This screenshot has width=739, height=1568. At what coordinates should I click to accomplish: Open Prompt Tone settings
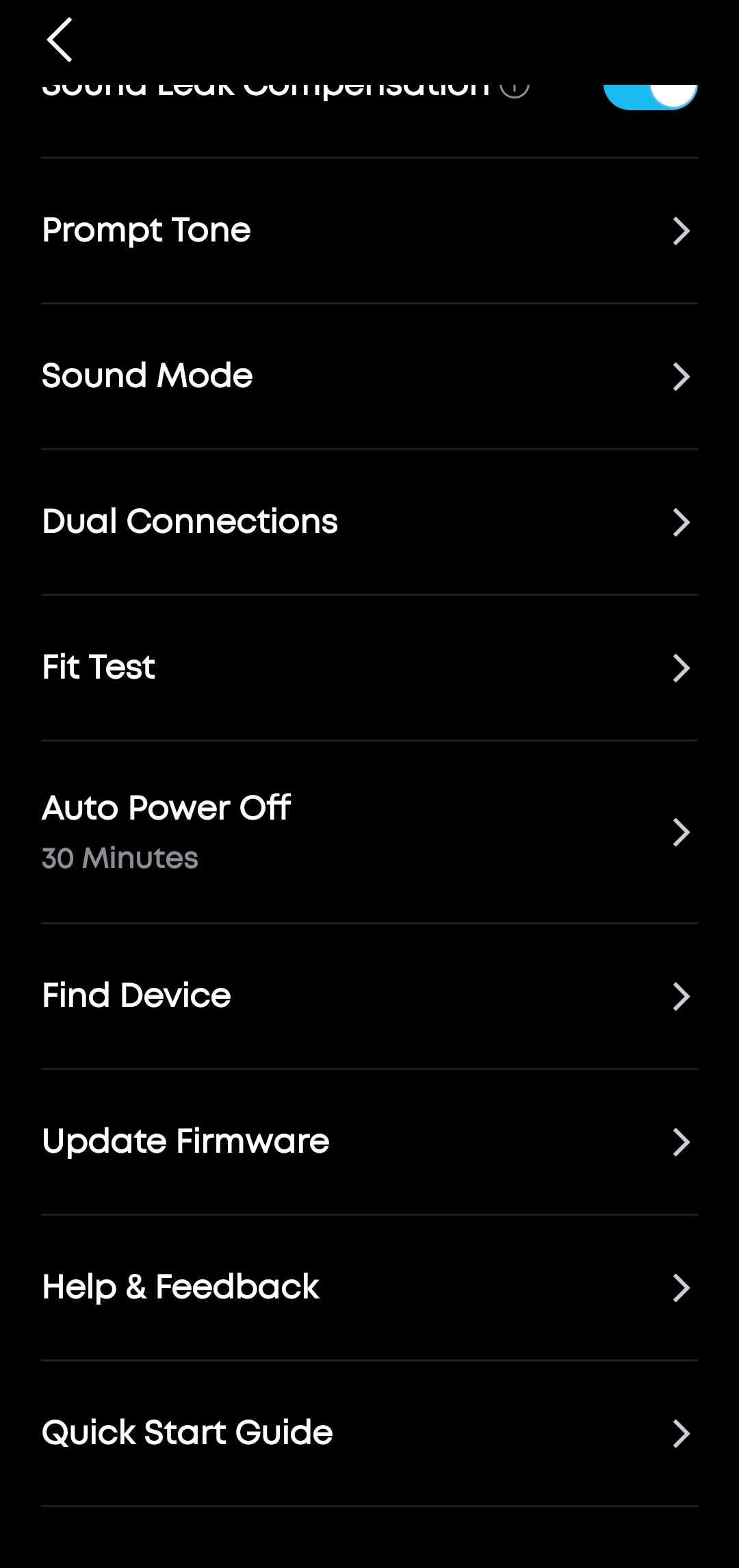click(x=369, y=231)
